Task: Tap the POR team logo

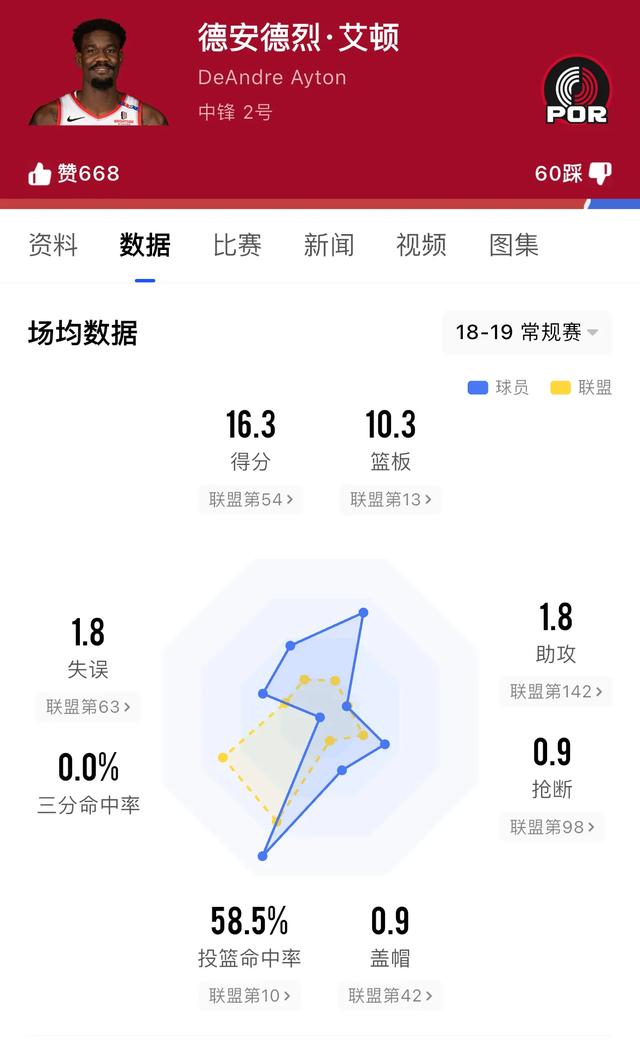Action: (577, 91)
